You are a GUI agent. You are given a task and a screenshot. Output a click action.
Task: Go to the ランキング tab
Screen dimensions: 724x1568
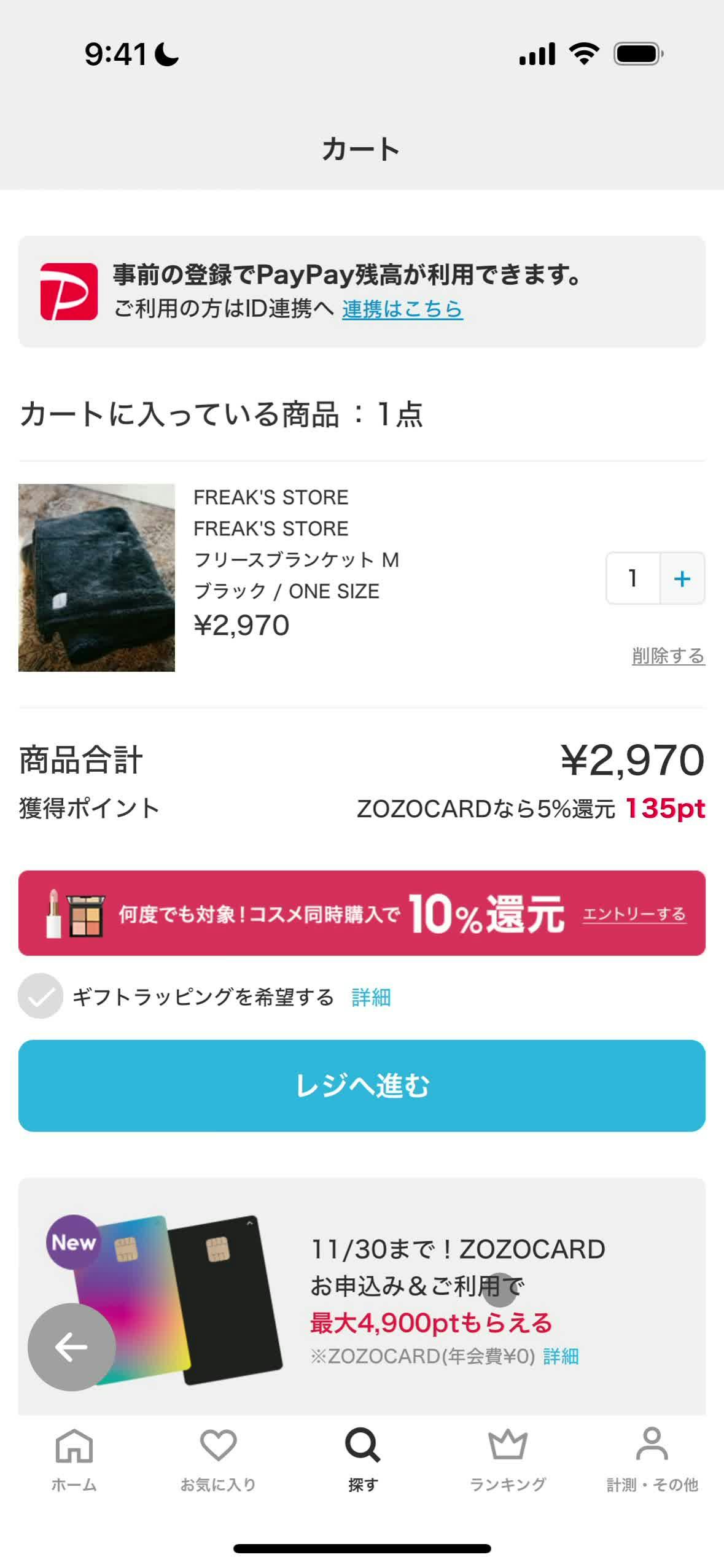[507, 1459]
